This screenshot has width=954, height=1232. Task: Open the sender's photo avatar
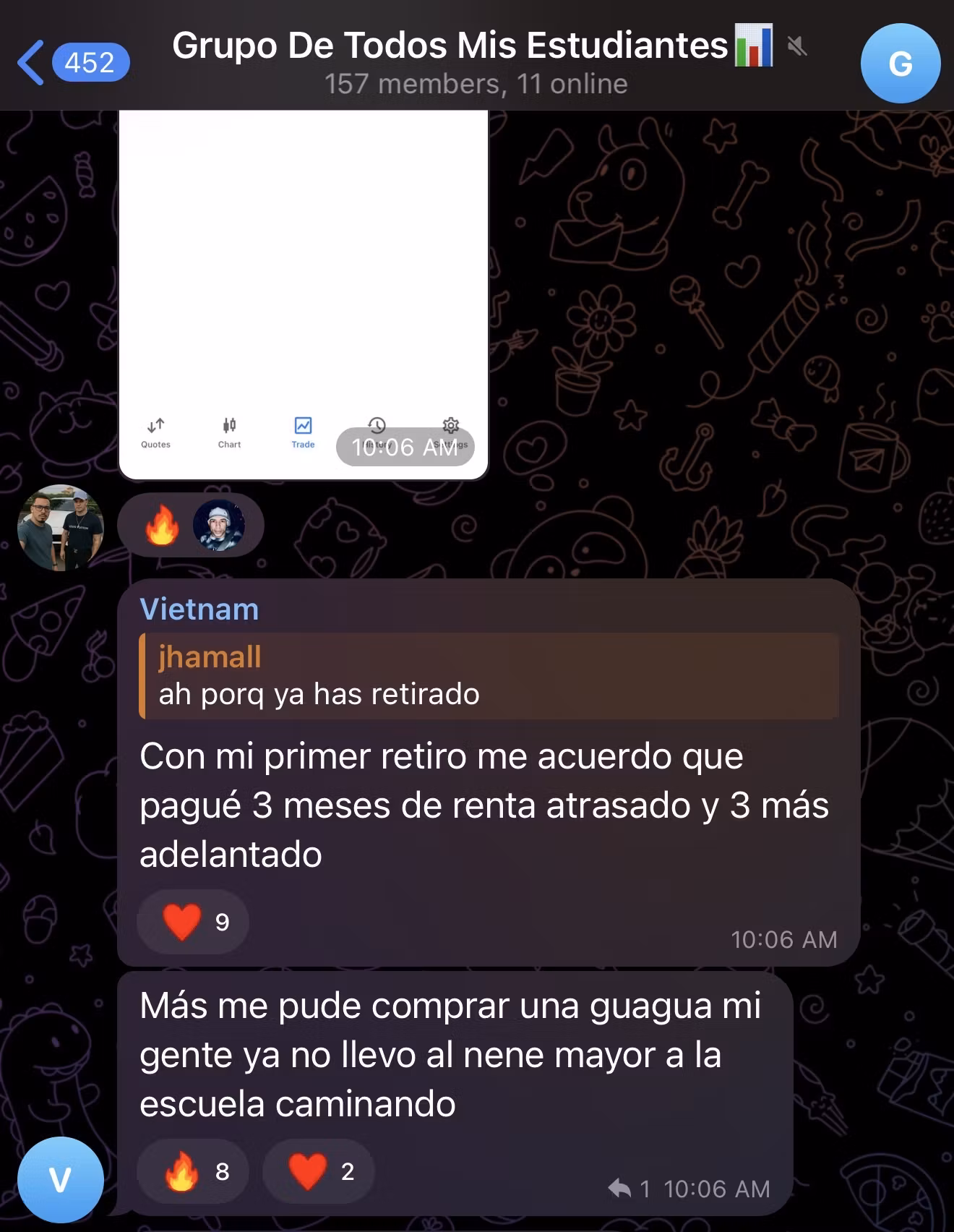coord(61,528)
